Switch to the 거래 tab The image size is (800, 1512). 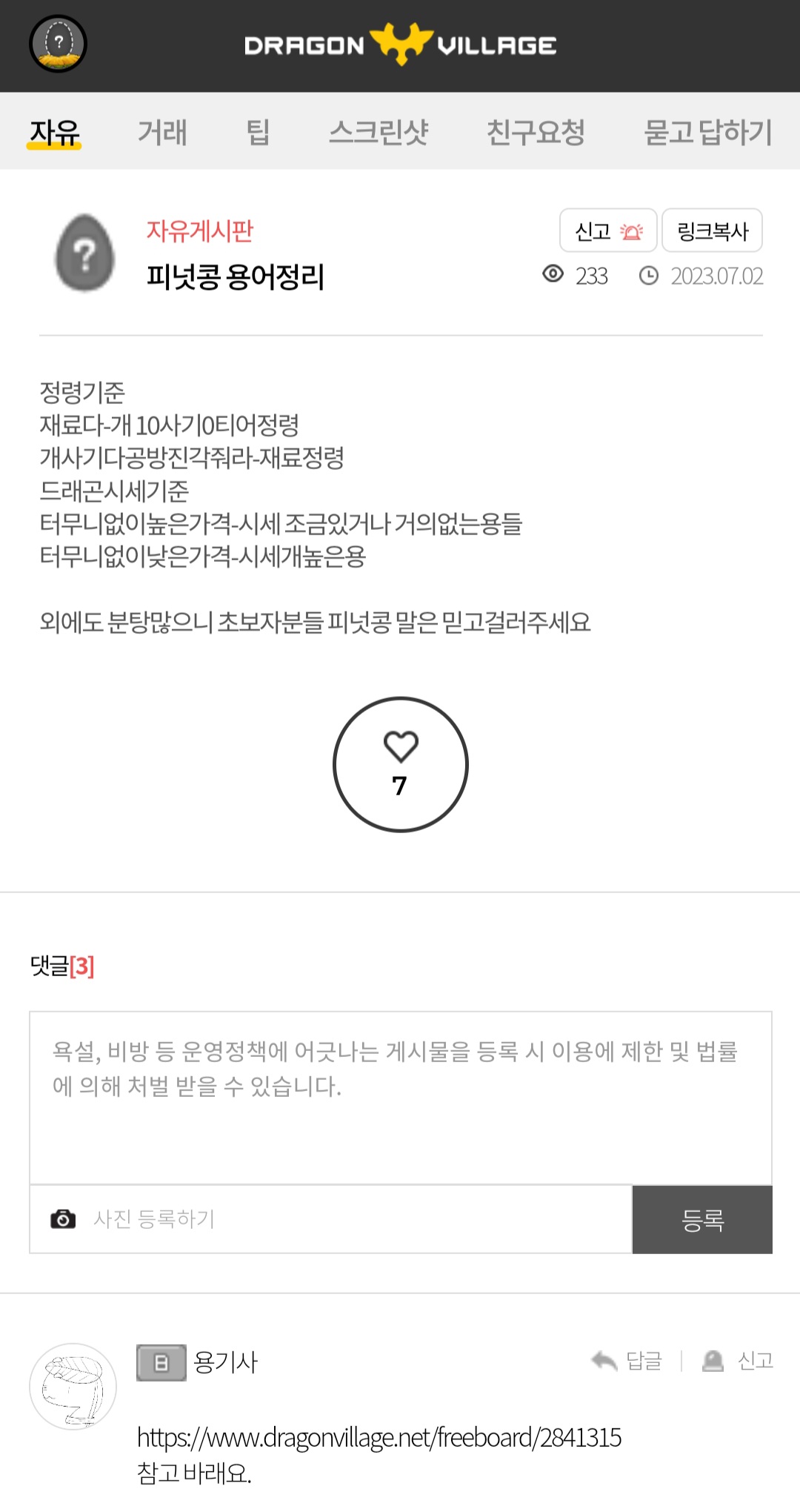point(162,132)
